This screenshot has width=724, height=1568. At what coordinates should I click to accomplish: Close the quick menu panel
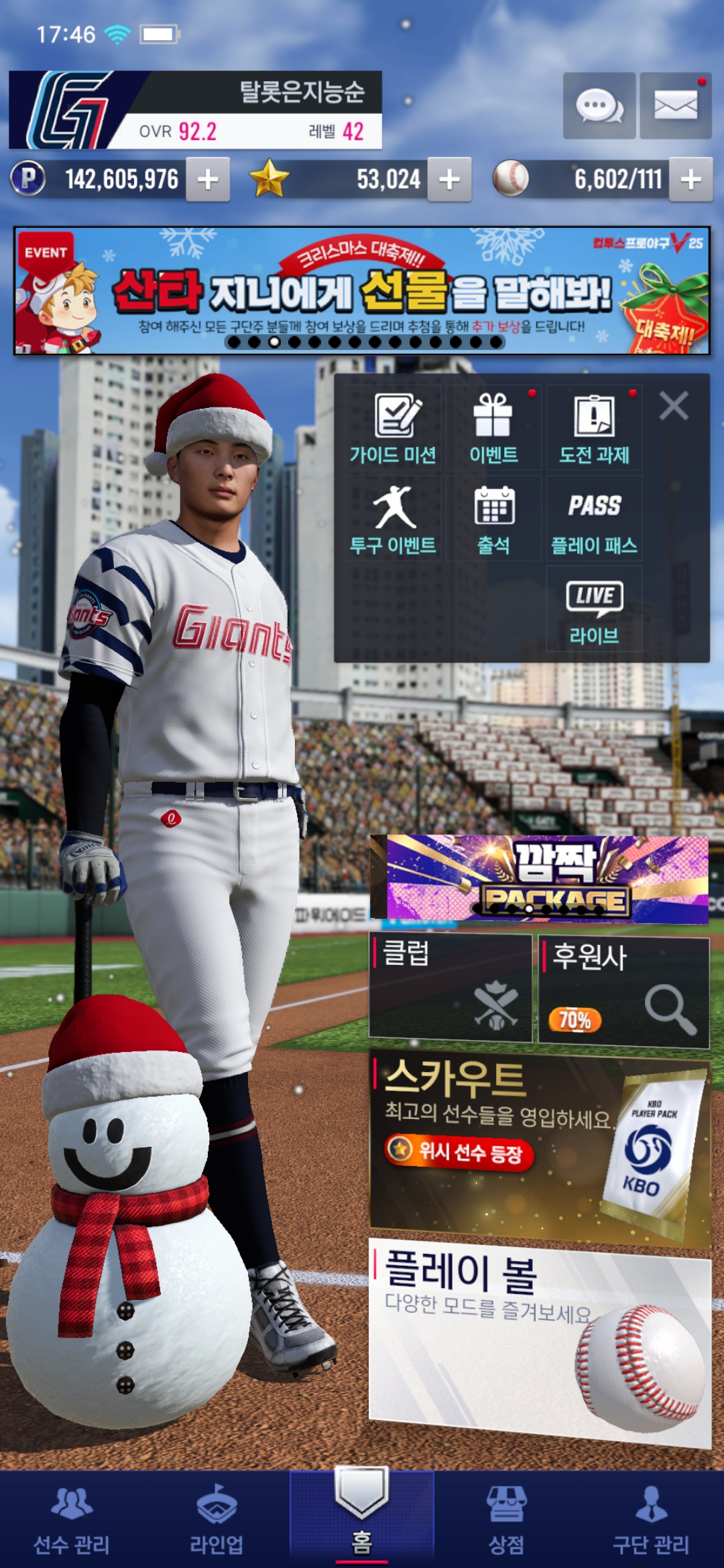pos(673,406)
